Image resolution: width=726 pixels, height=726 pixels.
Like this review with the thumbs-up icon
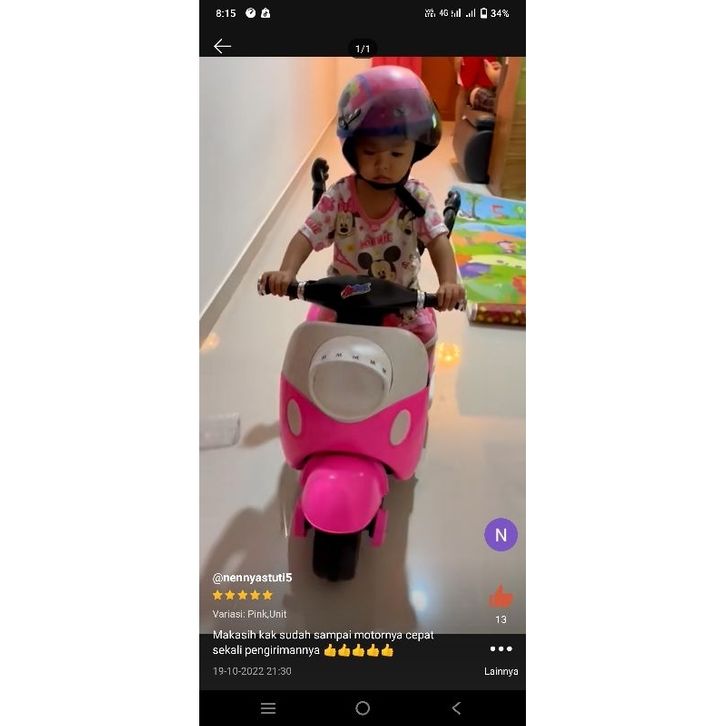[x=501, y=598]
